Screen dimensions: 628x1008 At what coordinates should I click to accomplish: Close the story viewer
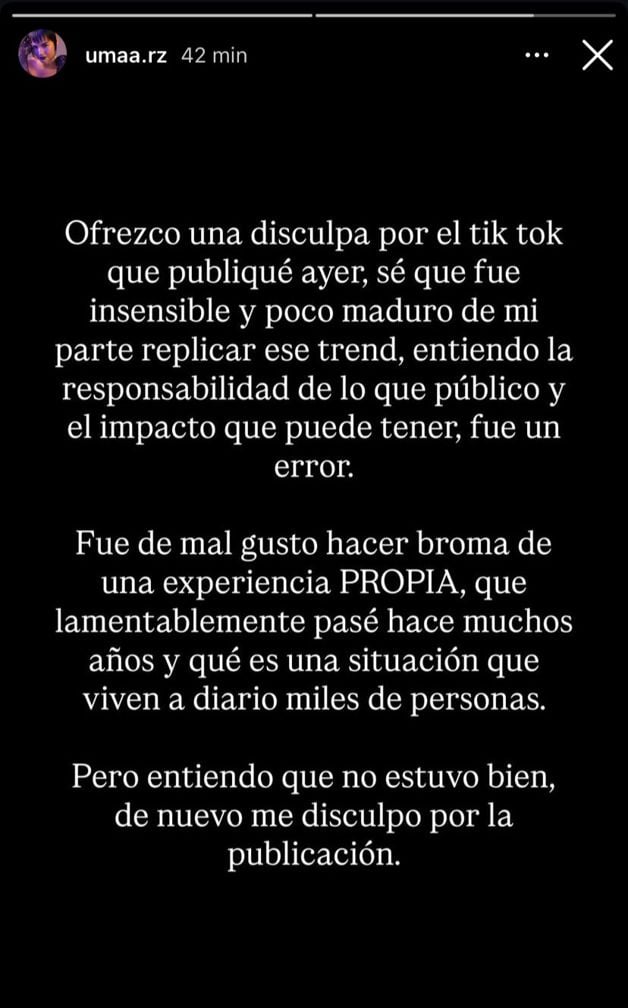pos(597,55)
